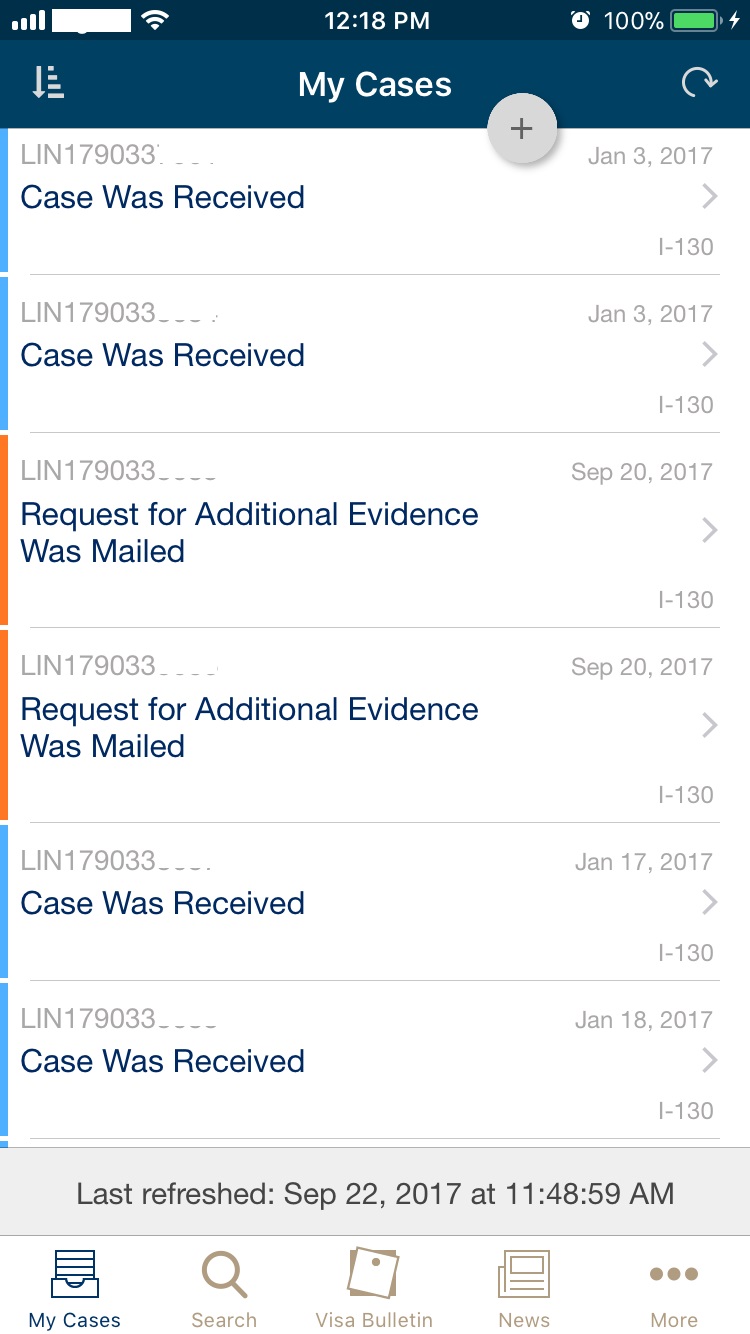
Task: Open the first Jan 3, 2017 case
Action: tap(375, 201)
